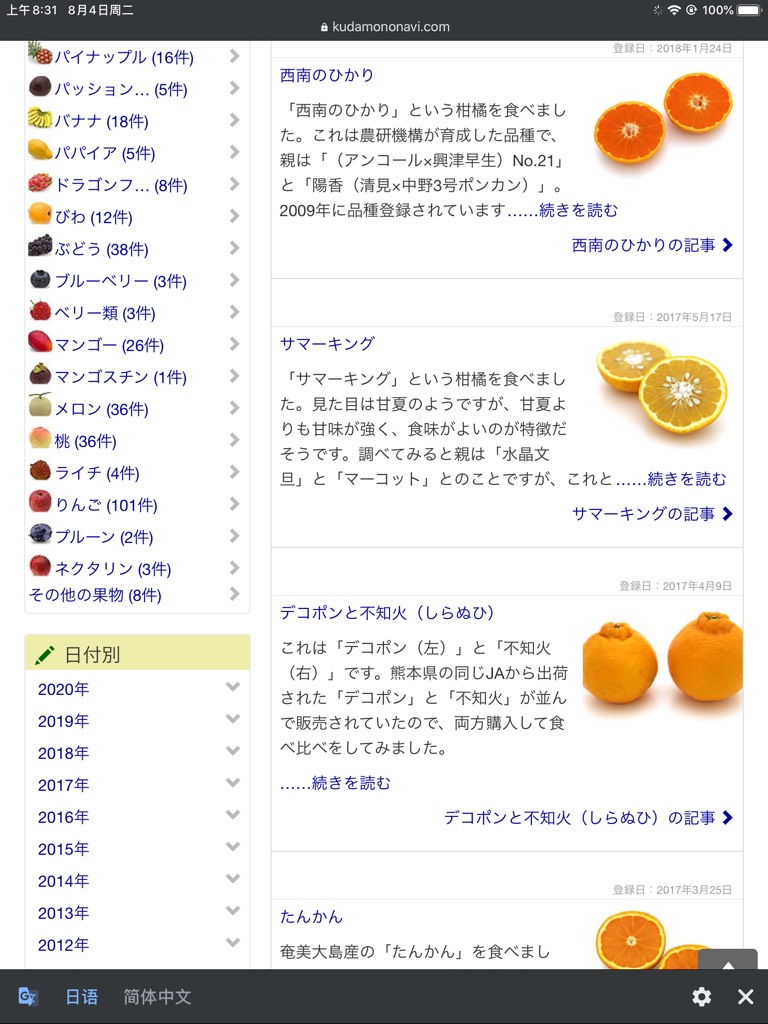Open the 西南のひかり title link

tap(327, 75)
